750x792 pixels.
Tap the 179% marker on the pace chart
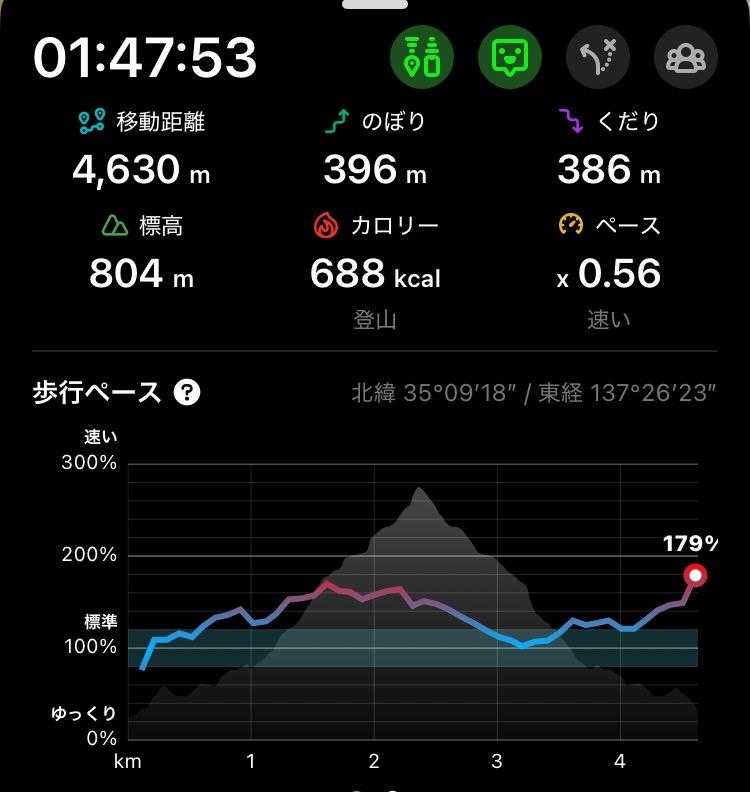(x=695, y=575)
